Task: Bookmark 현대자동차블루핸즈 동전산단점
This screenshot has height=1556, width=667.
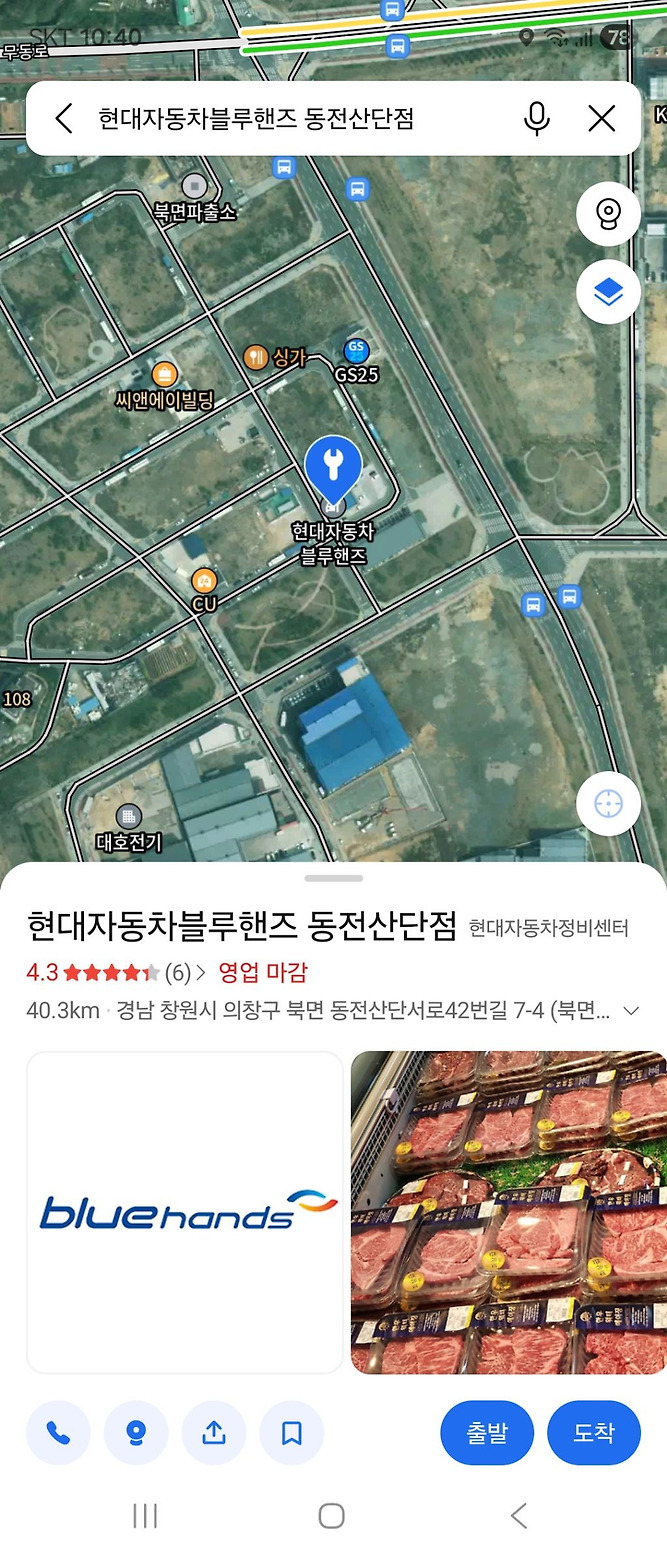Action: click(292, 1433)
